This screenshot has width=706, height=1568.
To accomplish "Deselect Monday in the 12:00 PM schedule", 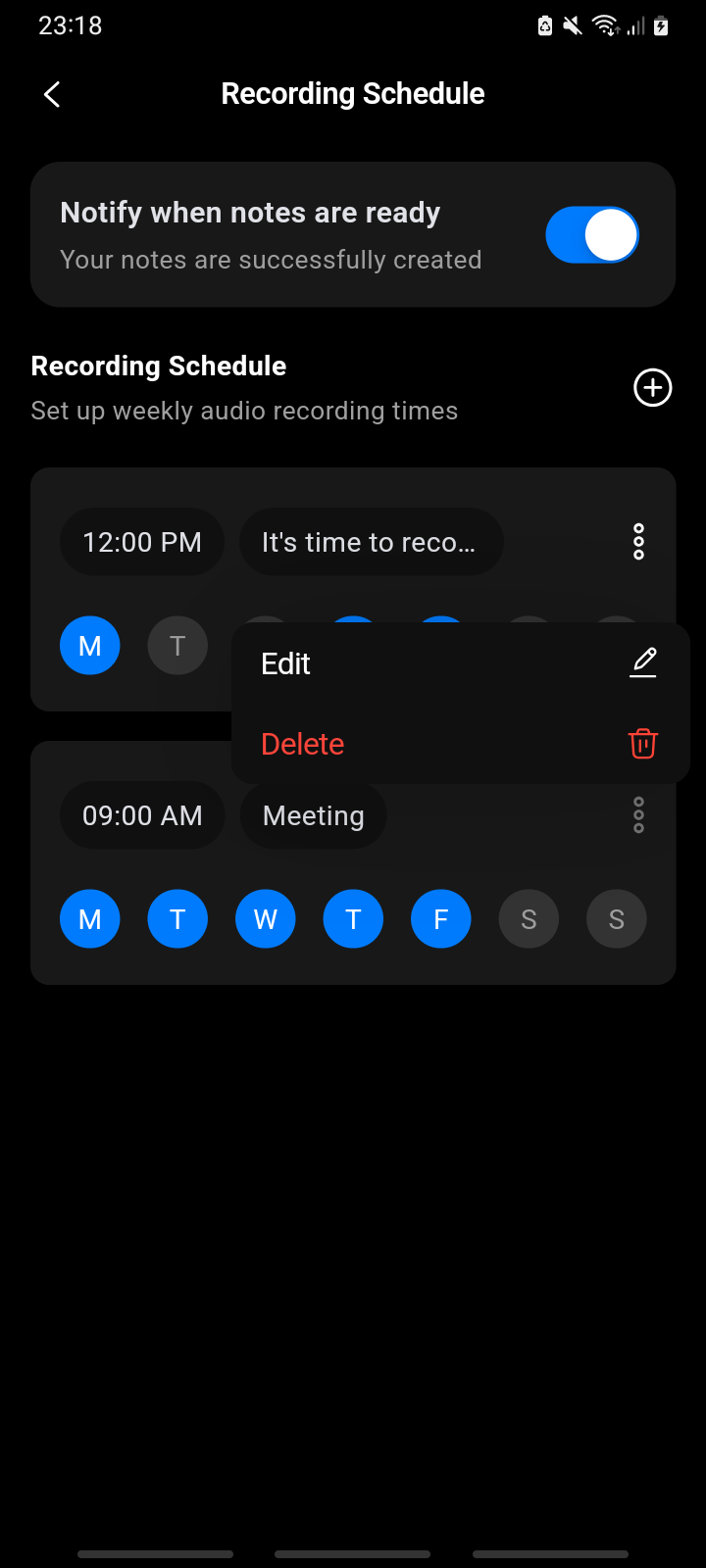I will point(90,646).
